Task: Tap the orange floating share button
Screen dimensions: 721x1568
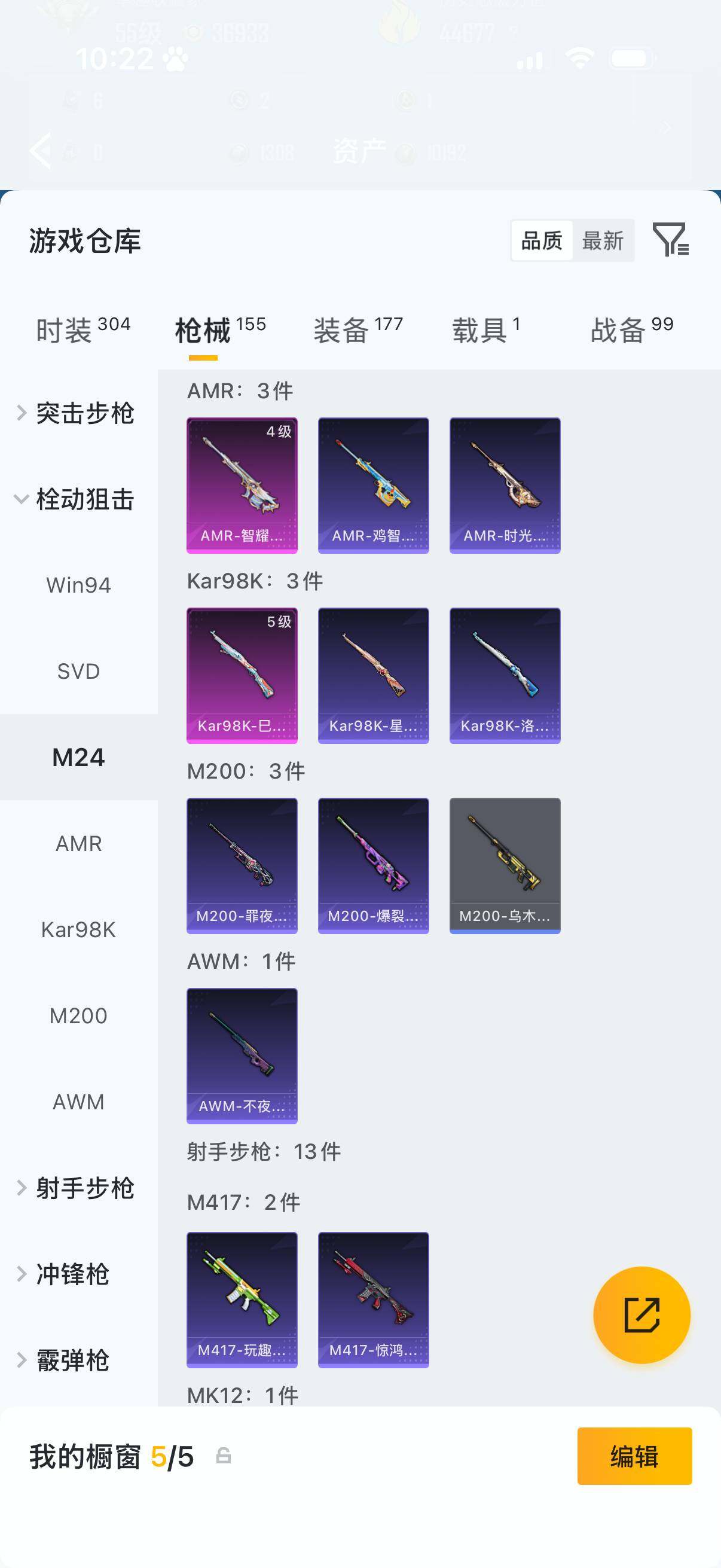Action: pyautogui.click(x=641, y=1315)
